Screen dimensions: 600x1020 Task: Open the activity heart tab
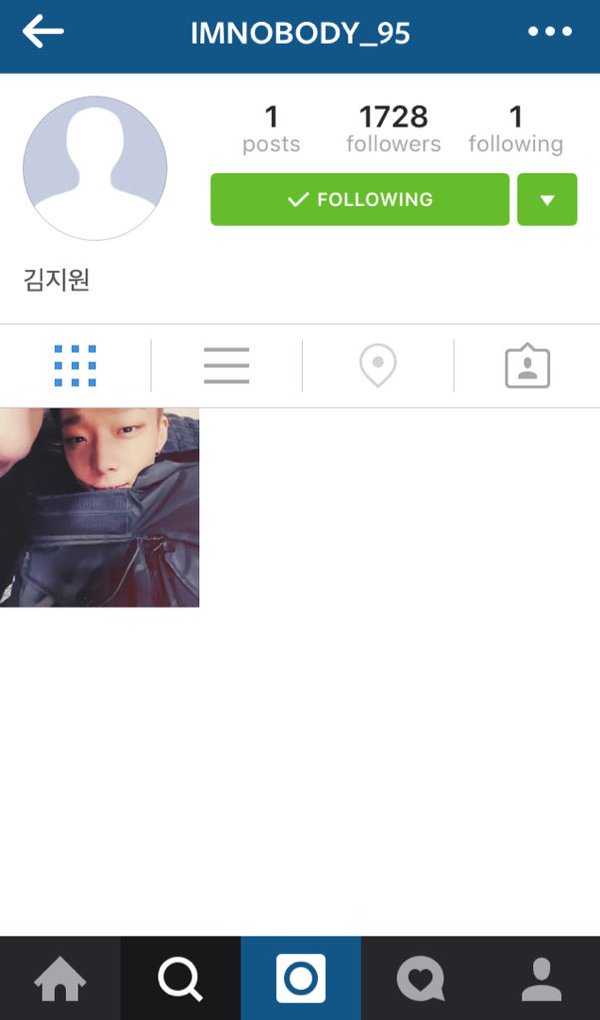coord(420,979)
